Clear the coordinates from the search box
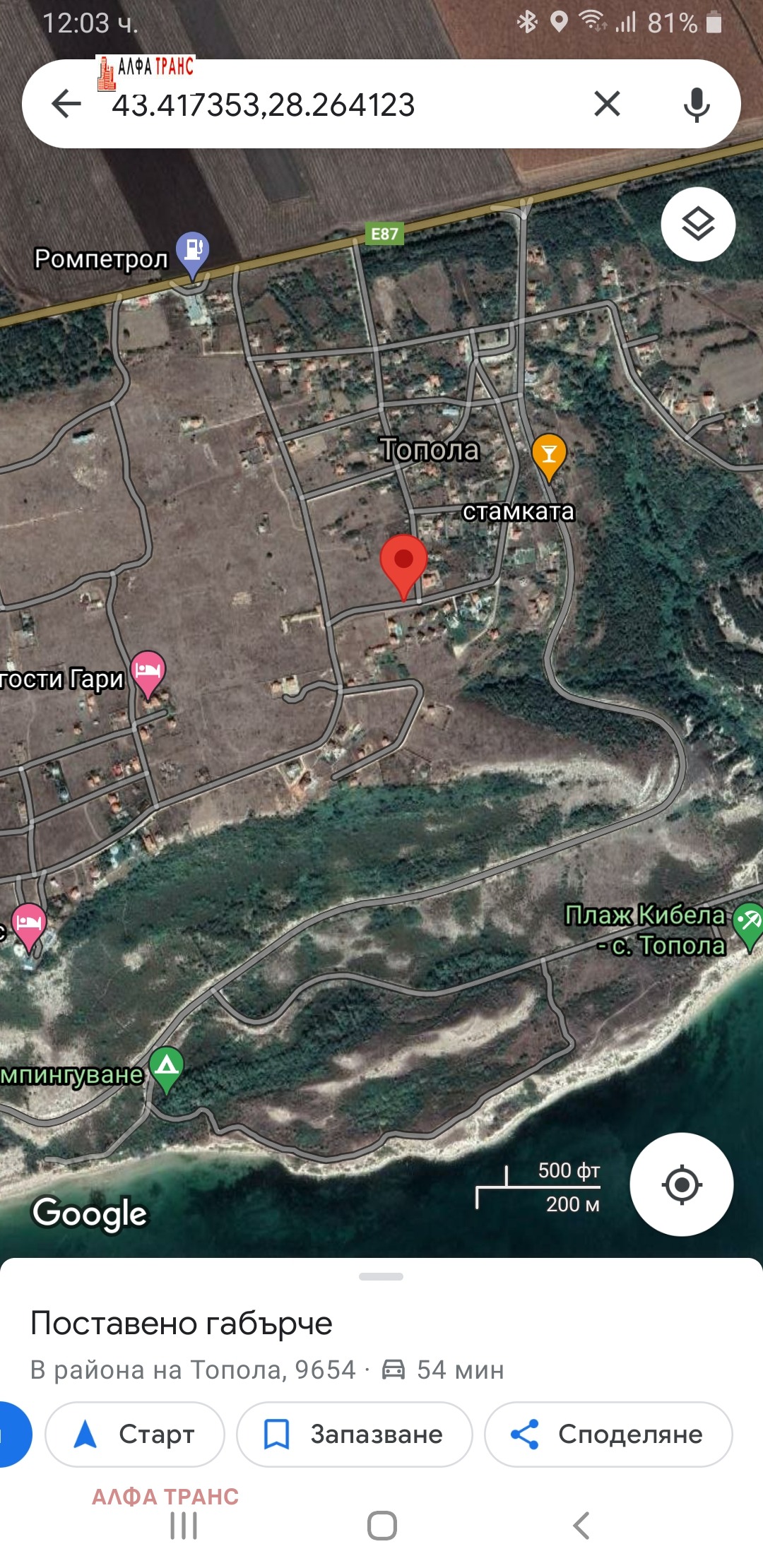 607,104
